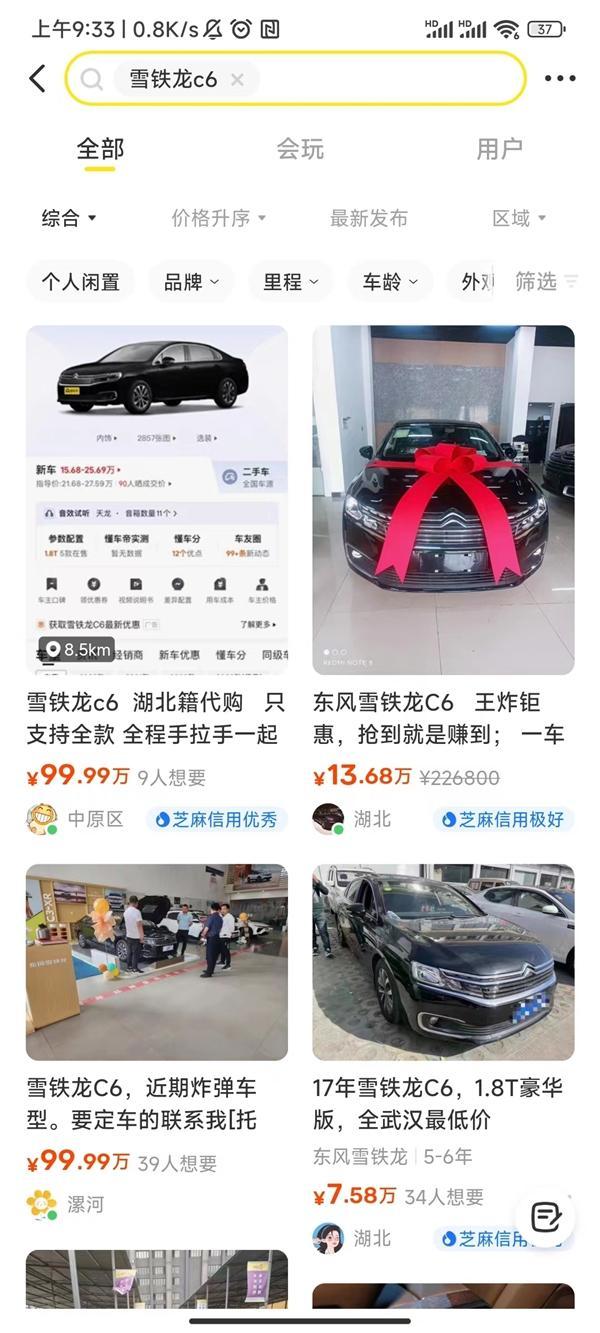Go back using the arrow icon
600x1333 pixels.
tap(38, 78)
